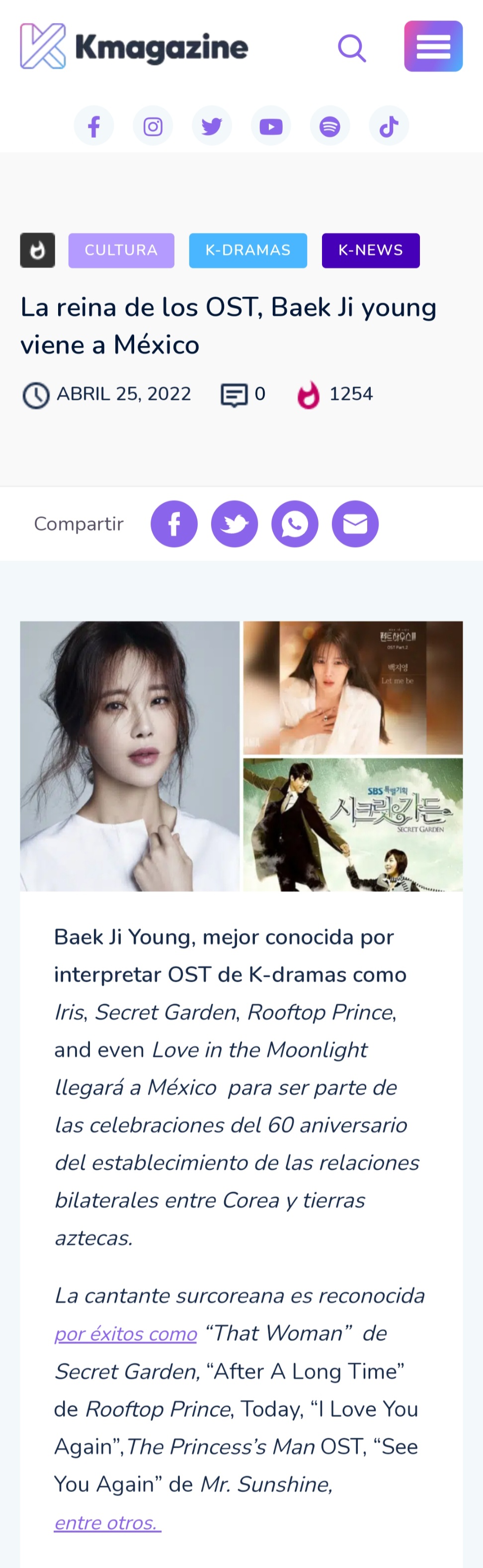This screenshot has width=483, height=1568.
Task: Open Kmagazine's Spotify page
Action: 330,126
